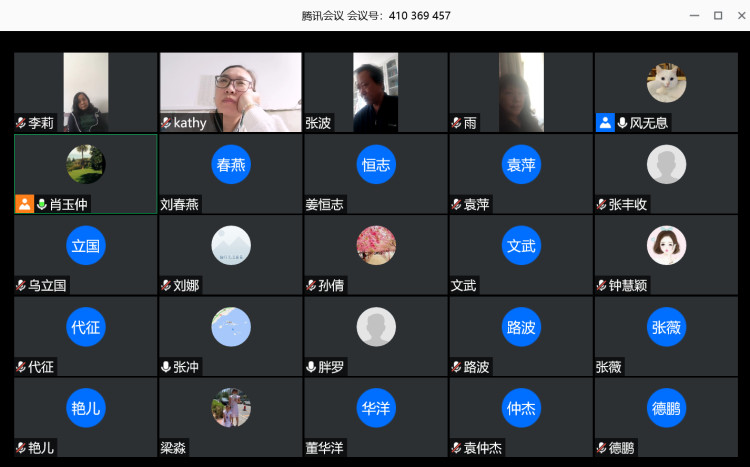
Task: Minimize the meeting window
Action: [x=696, y=15]
